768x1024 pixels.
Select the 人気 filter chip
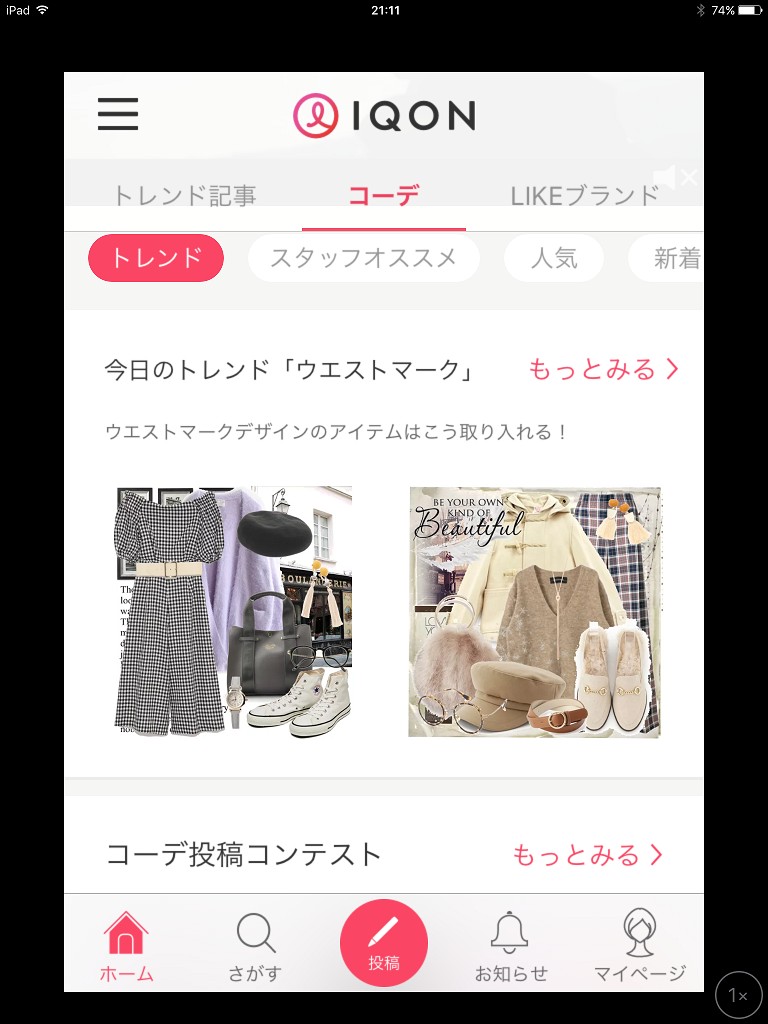(554, 259)
